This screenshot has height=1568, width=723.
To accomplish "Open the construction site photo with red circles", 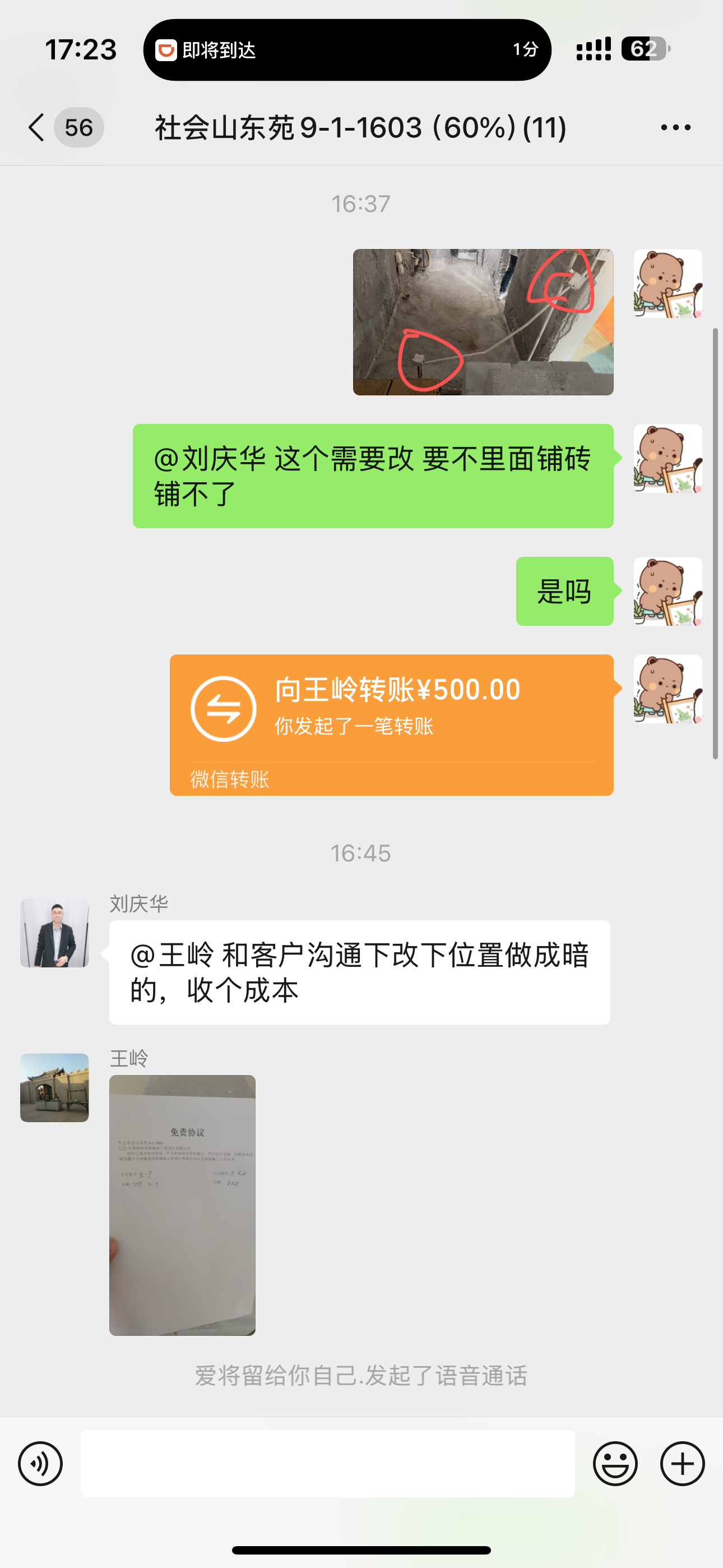I will 483,322.
